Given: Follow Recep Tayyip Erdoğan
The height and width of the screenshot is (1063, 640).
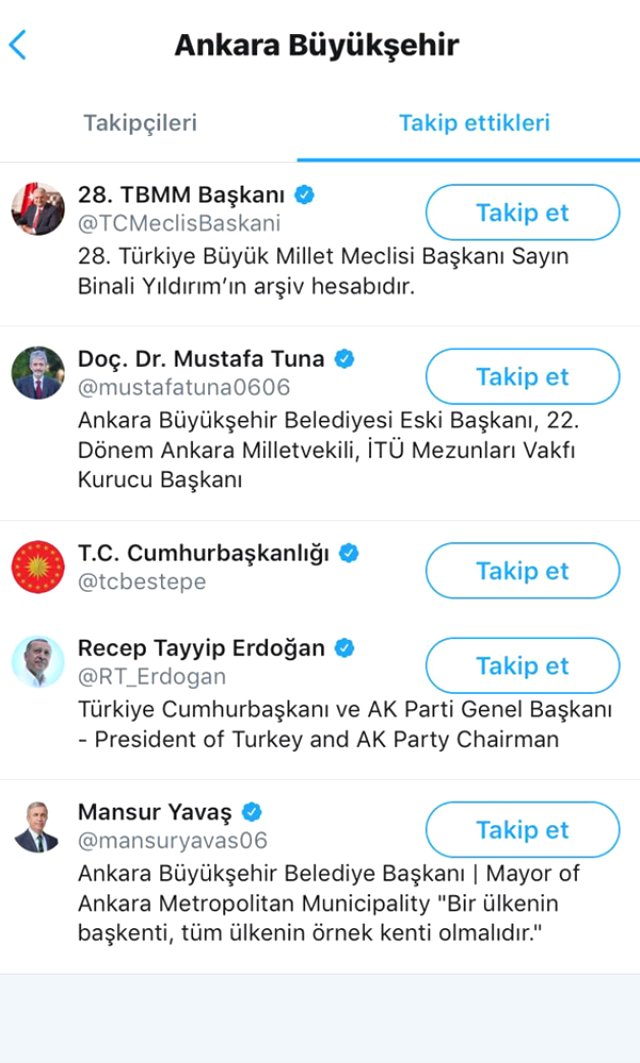Looking at the screenshot, I should [522, 666].
